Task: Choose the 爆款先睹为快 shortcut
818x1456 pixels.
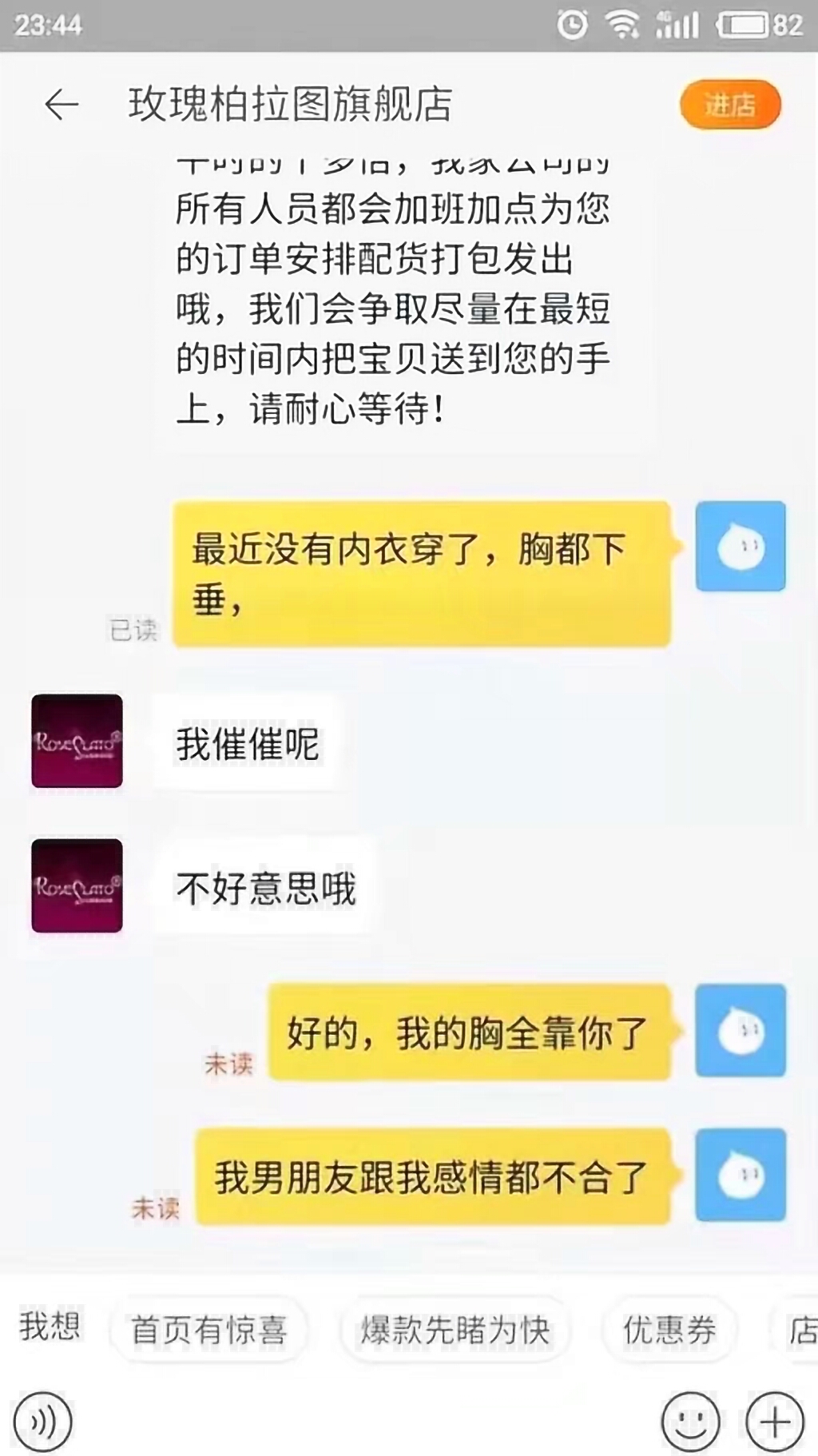Action: tap(454, 1328)
